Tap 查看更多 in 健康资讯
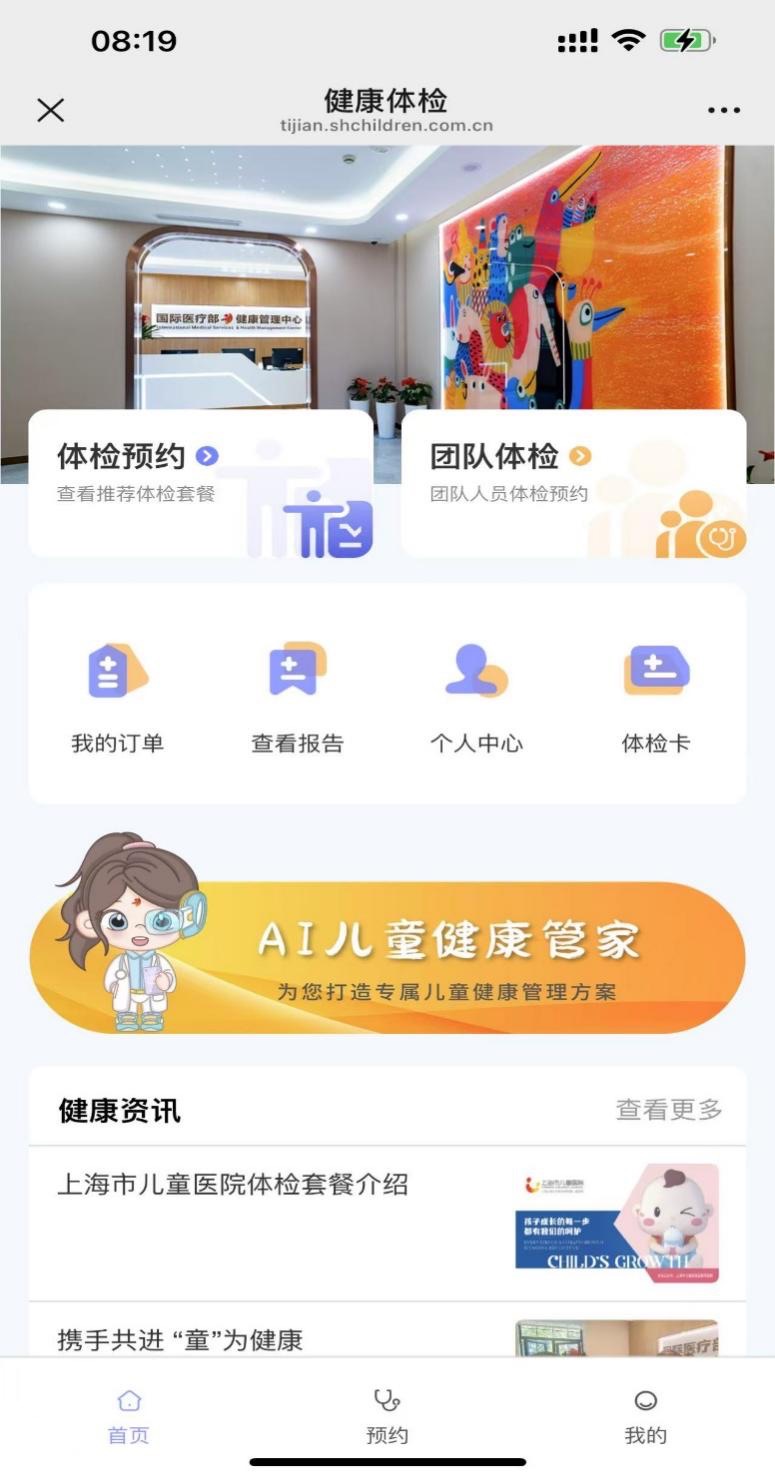This screenshot has width=775, height=1479. [668, 1110]
